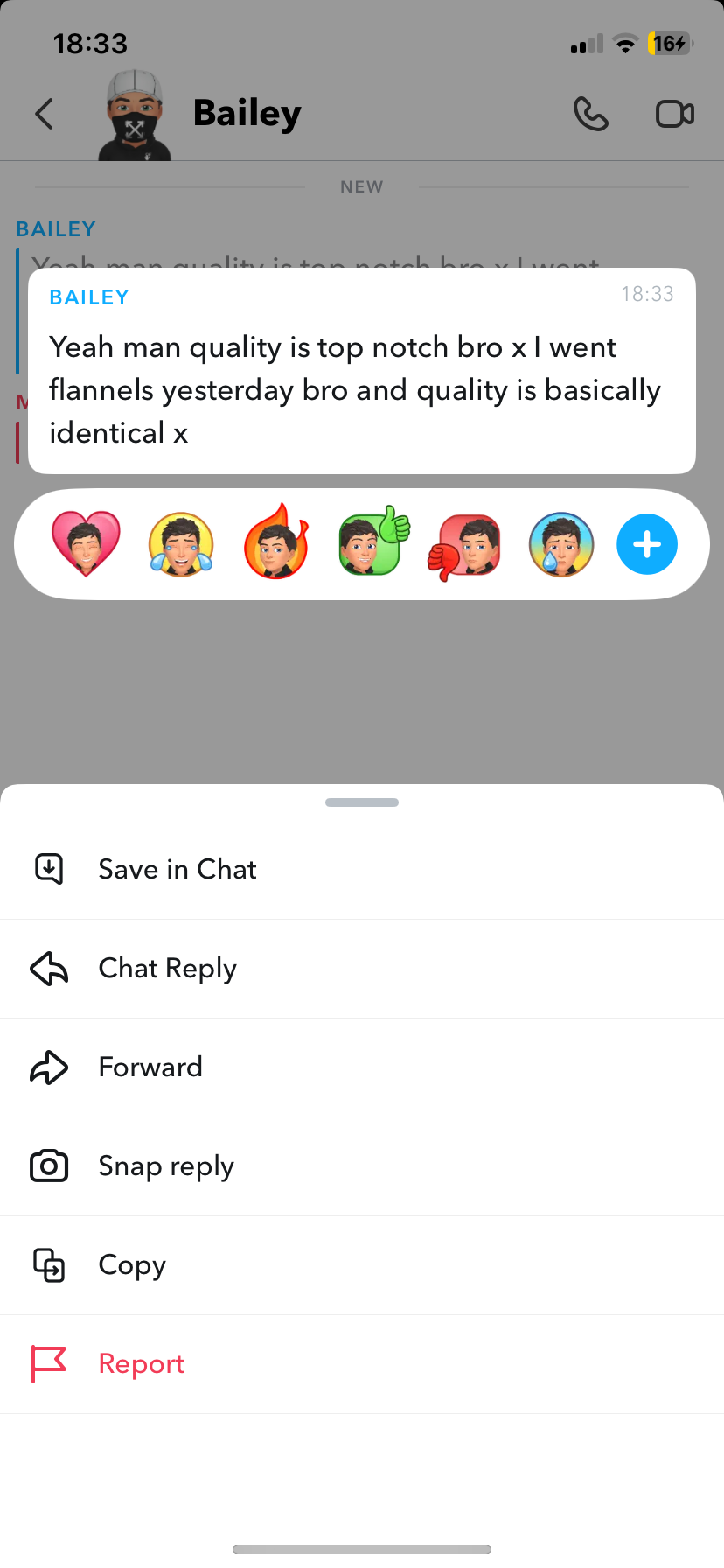Open Bailey's profile avatar
The width and height of the screenshot is (724, 1568).
pyautogui.click(x=135, y=116)
